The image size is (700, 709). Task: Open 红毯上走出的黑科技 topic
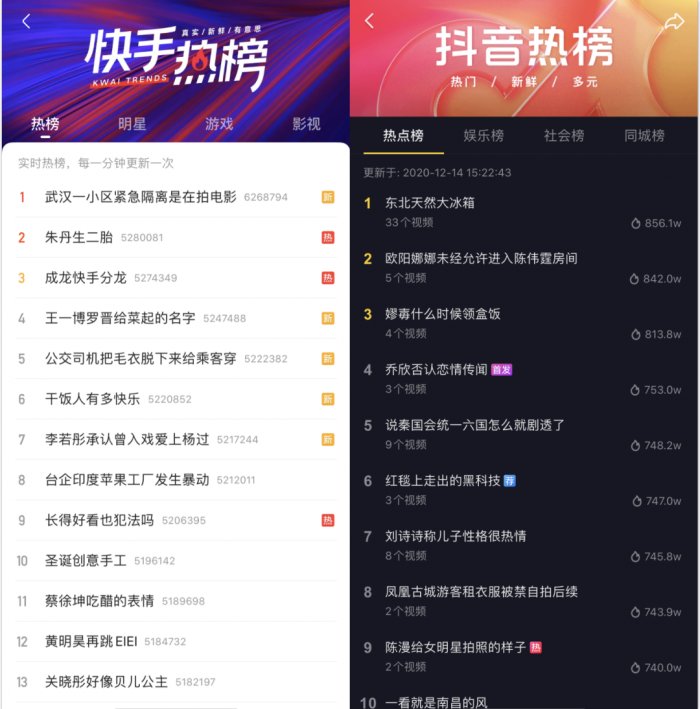coord(443,481)
